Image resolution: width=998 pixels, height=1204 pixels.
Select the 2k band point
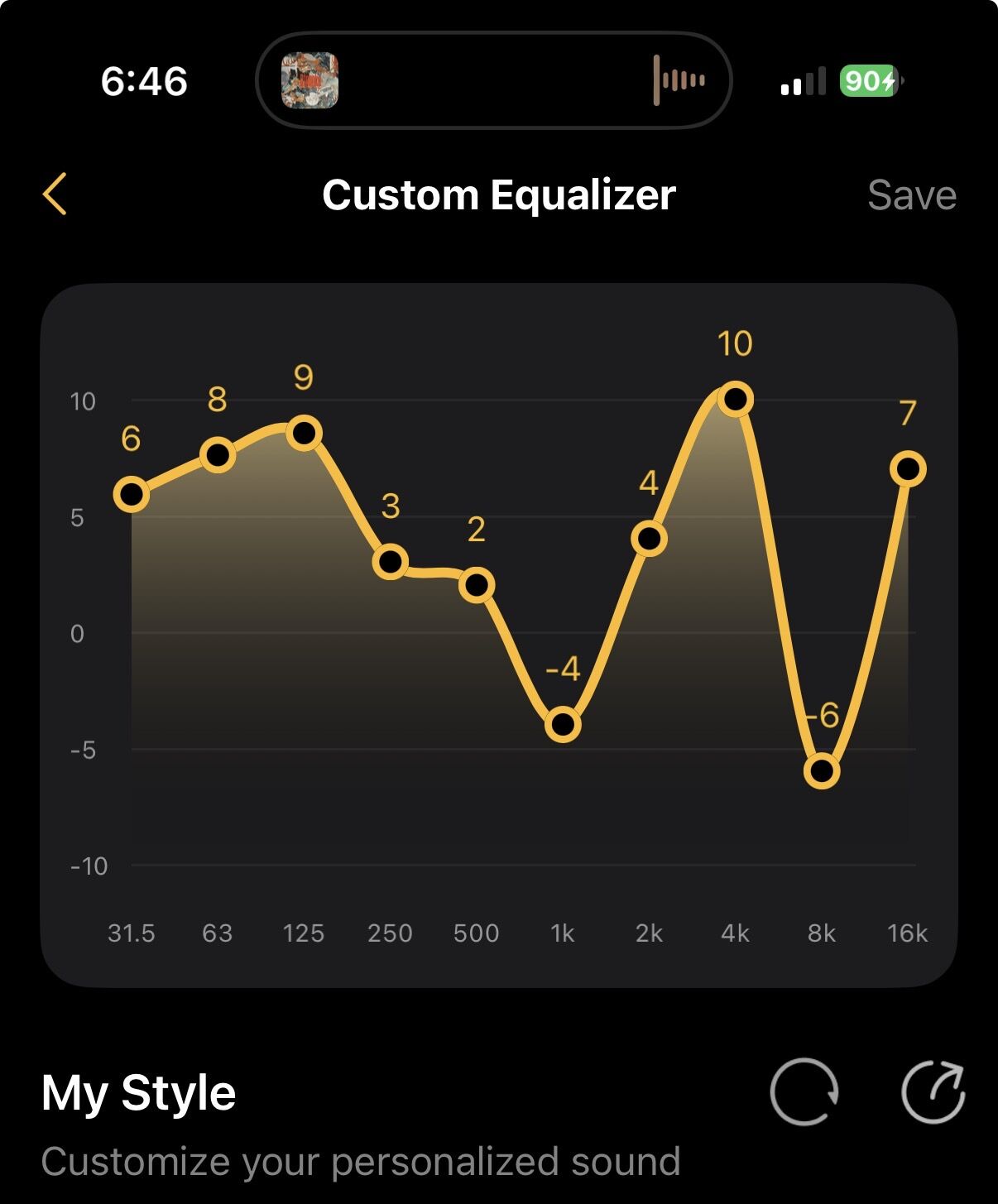[649, 539]
